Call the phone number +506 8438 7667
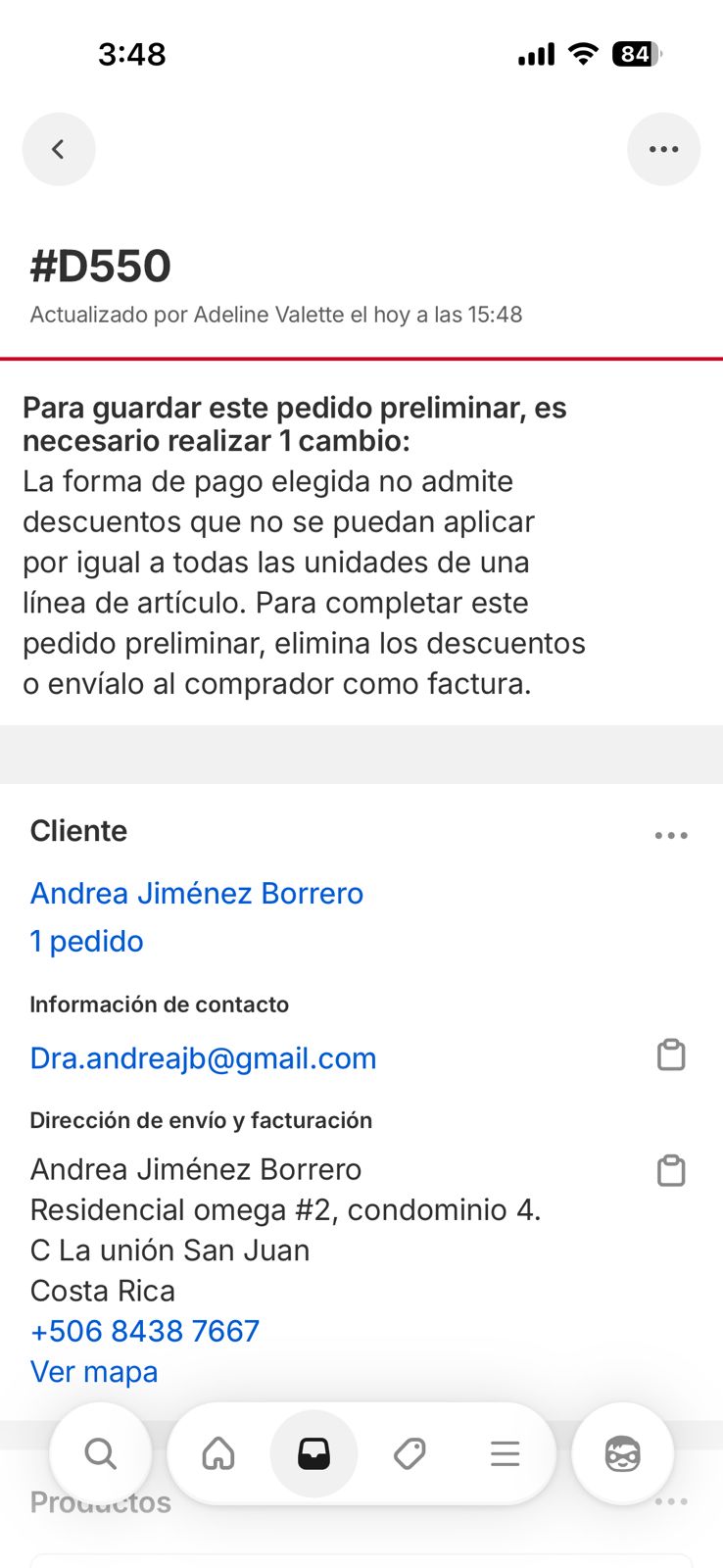Image resolution: width=723 pixels, height=1568 pixels. [145, 1331]
